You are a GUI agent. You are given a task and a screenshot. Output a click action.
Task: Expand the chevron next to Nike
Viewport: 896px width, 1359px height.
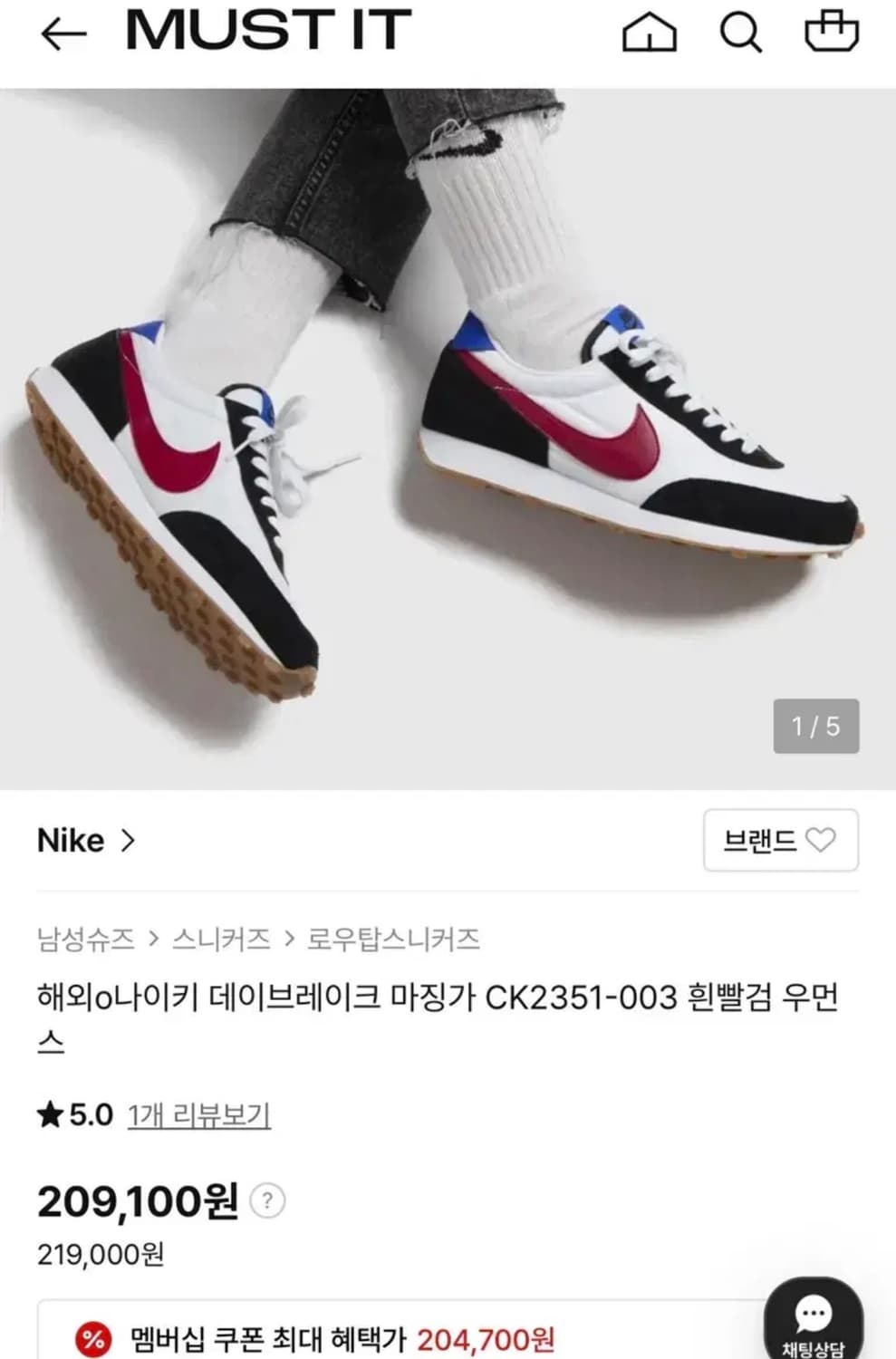[x=130, y=842]
